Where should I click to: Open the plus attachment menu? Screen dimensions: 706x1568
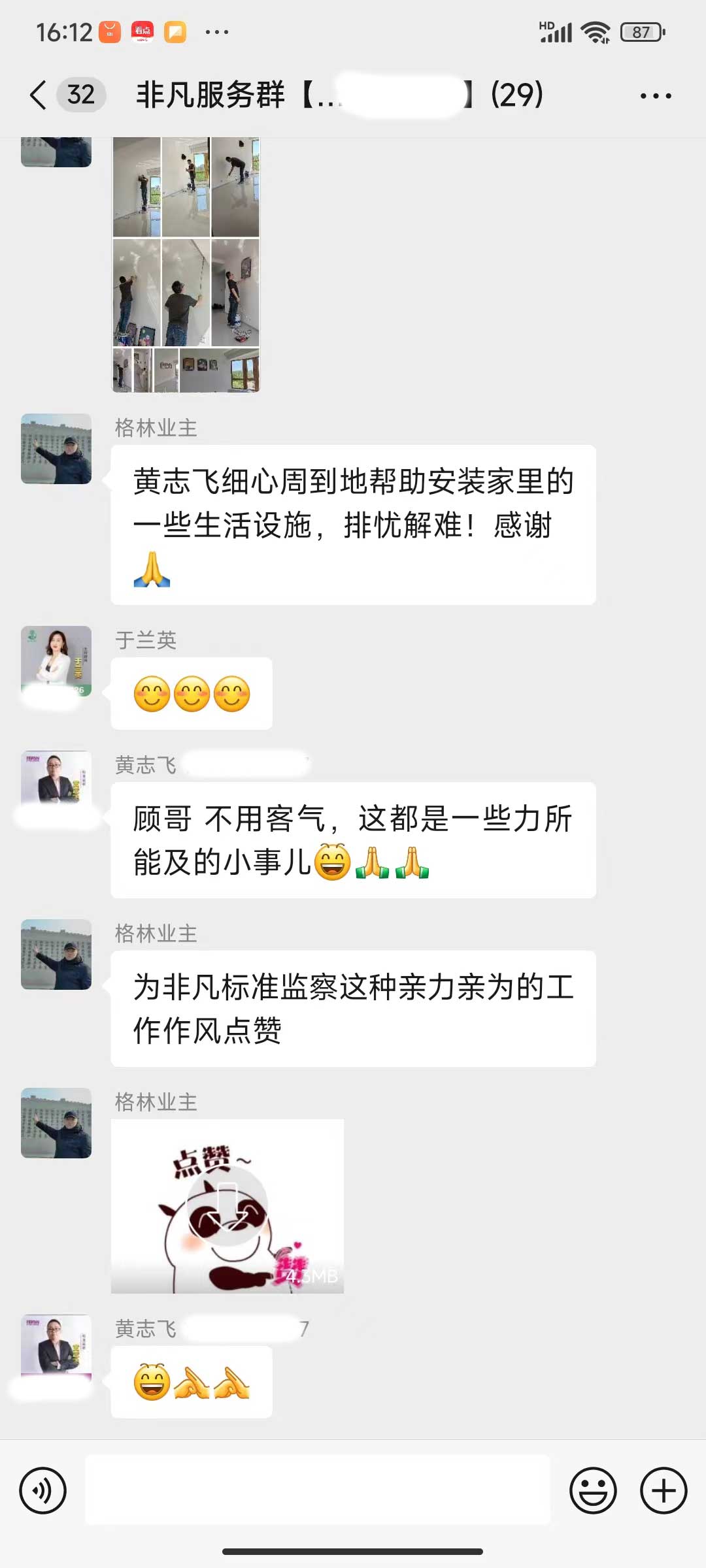664,1490
